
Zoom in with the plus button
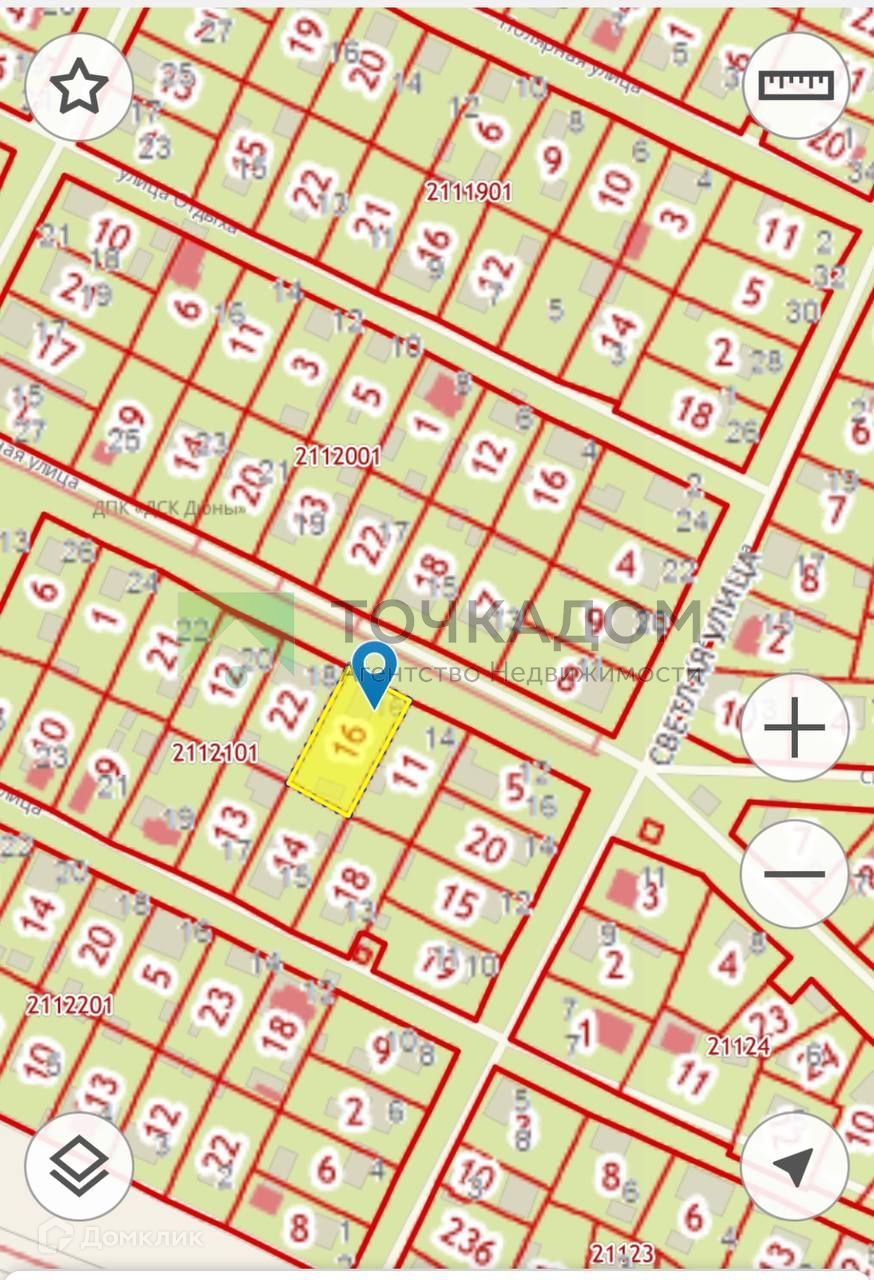pyautogui.click(x=794, y=727)
